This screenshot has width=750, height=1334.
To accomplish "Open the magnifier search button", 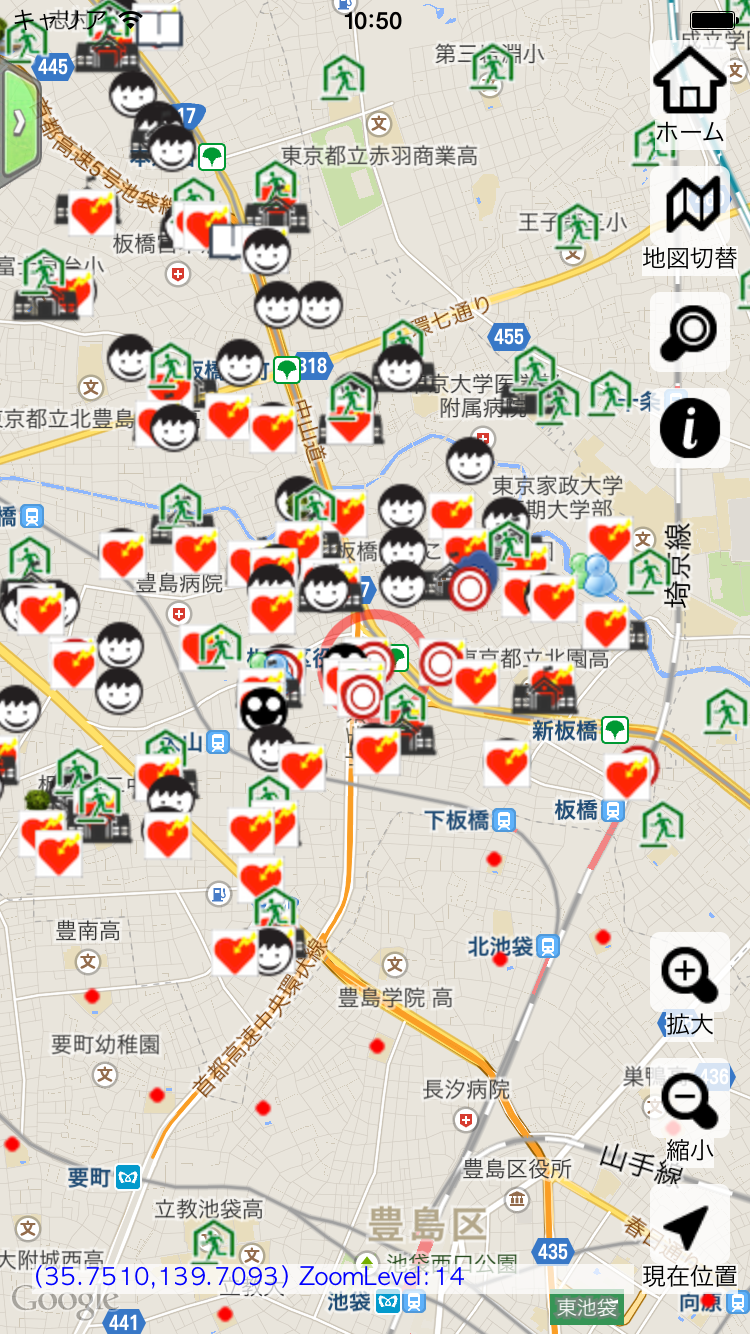I will coord(690,332).
